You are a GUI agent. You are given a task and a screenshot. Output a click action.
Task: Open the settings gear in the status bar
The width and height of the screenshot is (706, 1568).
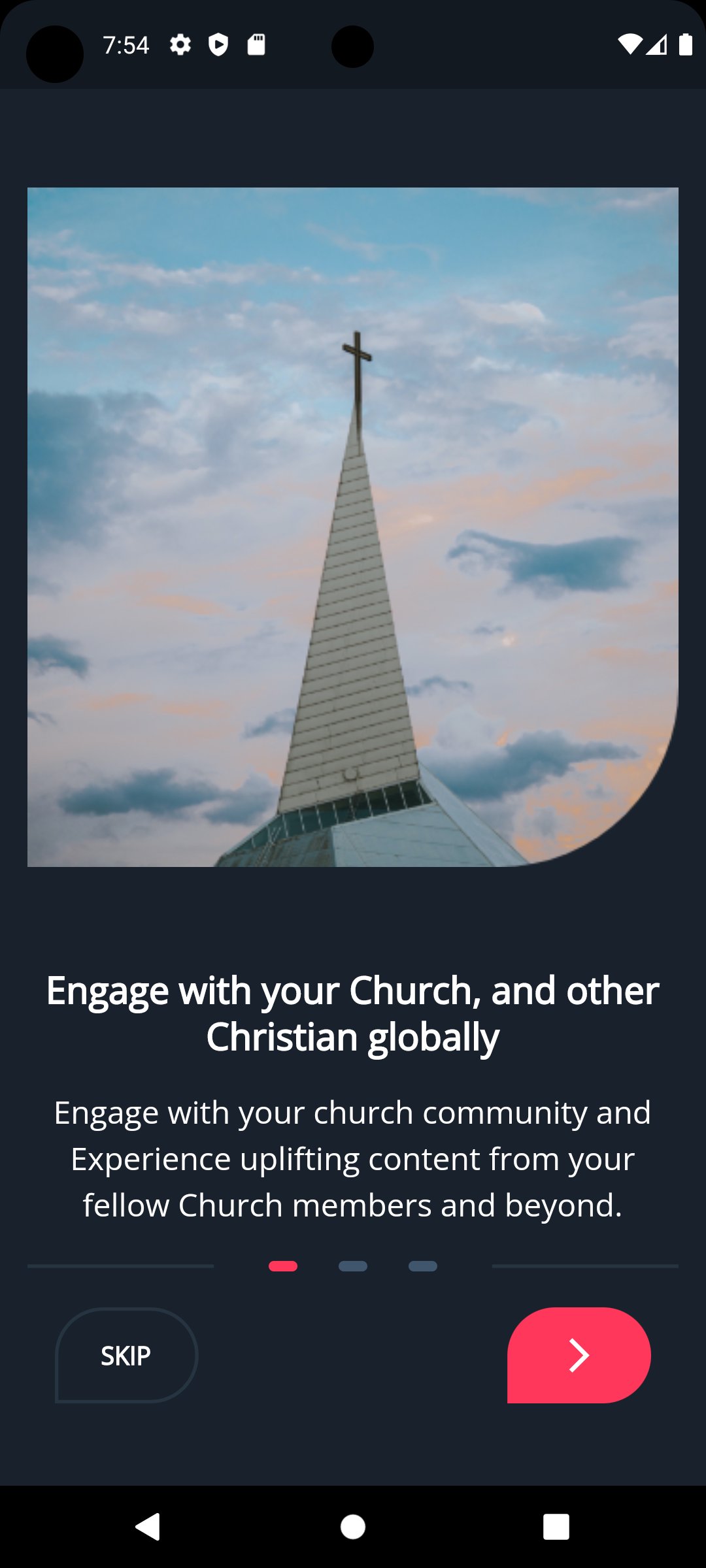[x=180, y=44]
